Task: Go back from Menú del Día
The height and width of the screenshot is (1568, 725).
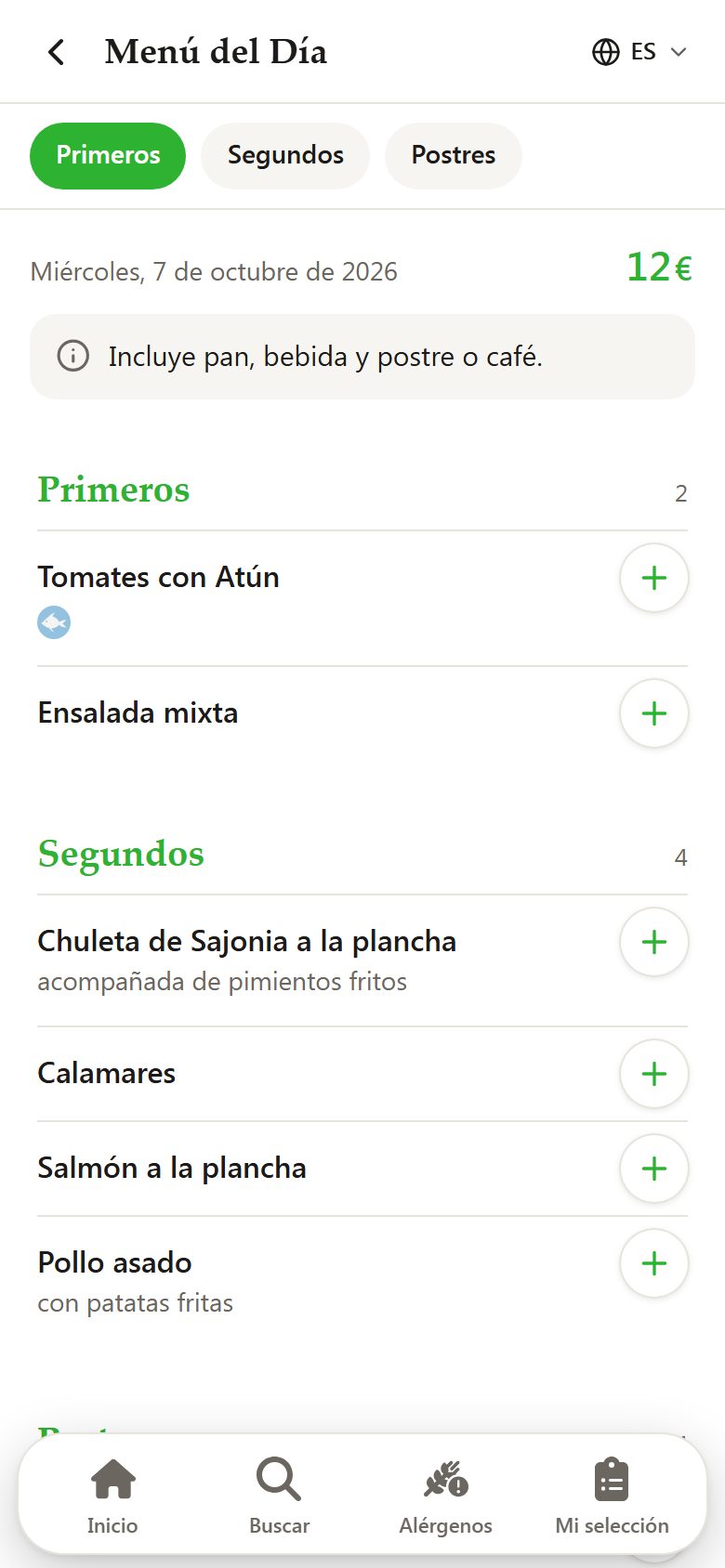Action: [57, 52]
